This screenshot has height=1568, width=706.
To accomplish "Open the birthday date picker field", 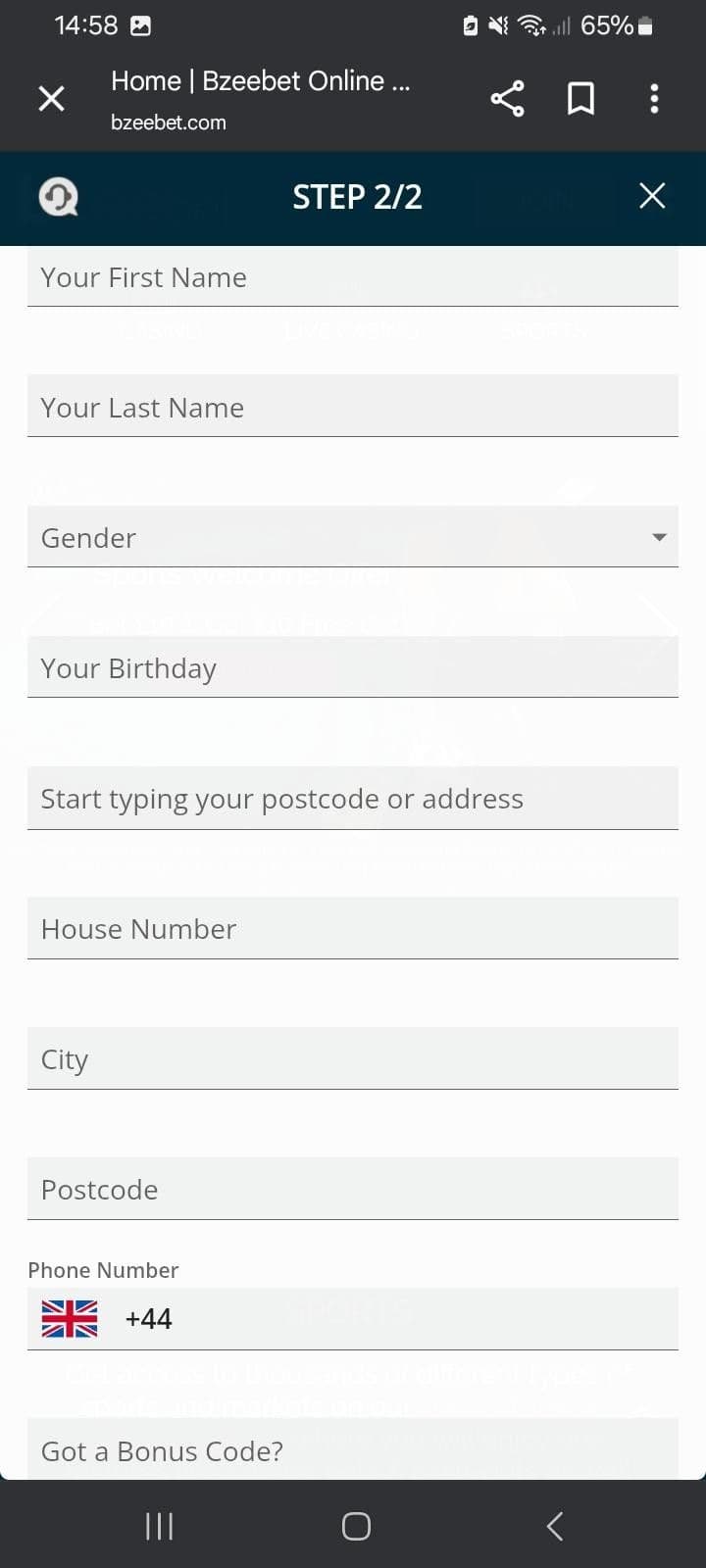I will tap(353, 667).
